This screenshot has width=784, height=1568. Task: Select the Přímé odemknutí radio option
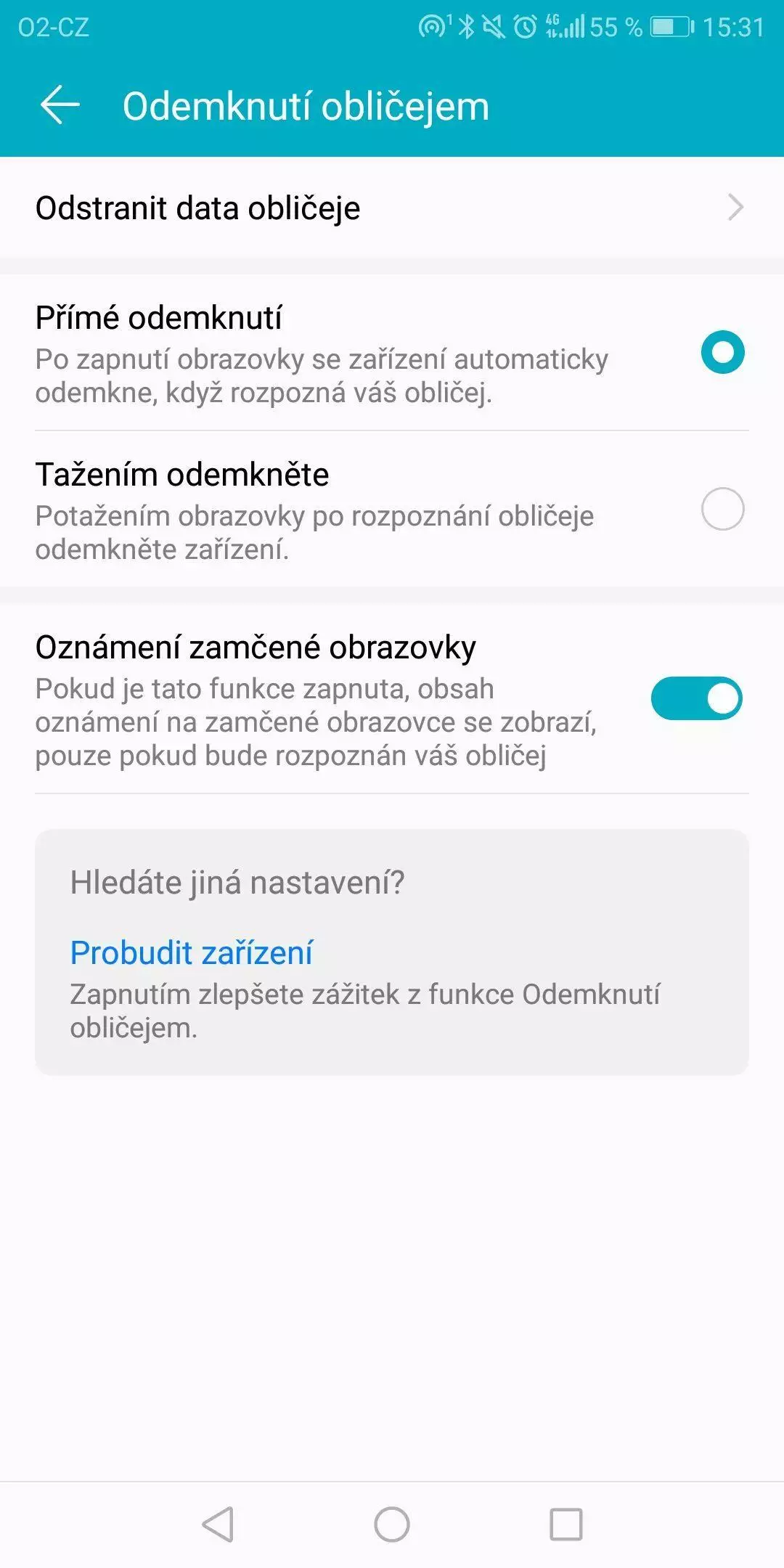tap(722, 352)
